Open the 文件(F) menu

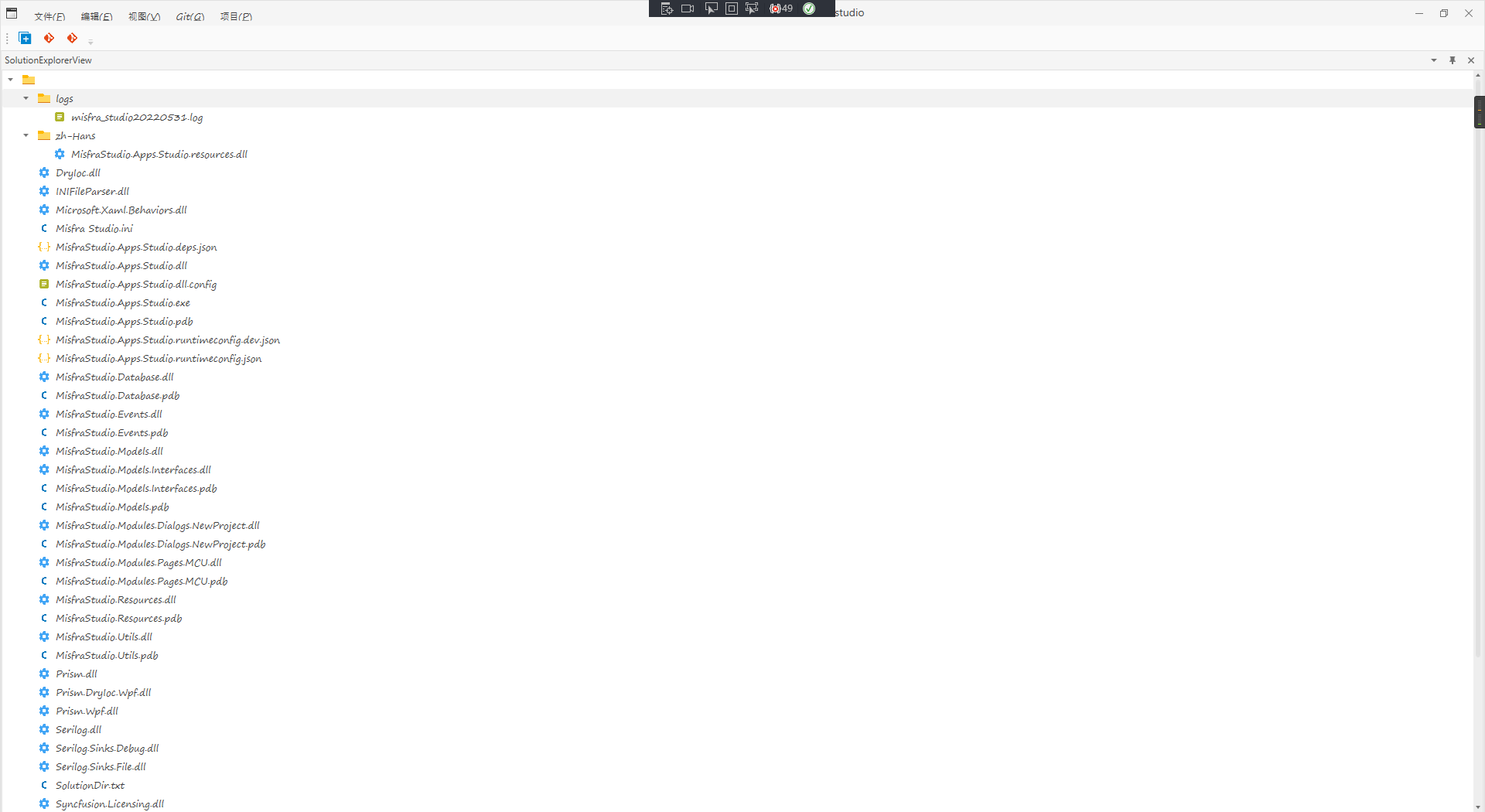pyautogui.click(x=49, y=16)
